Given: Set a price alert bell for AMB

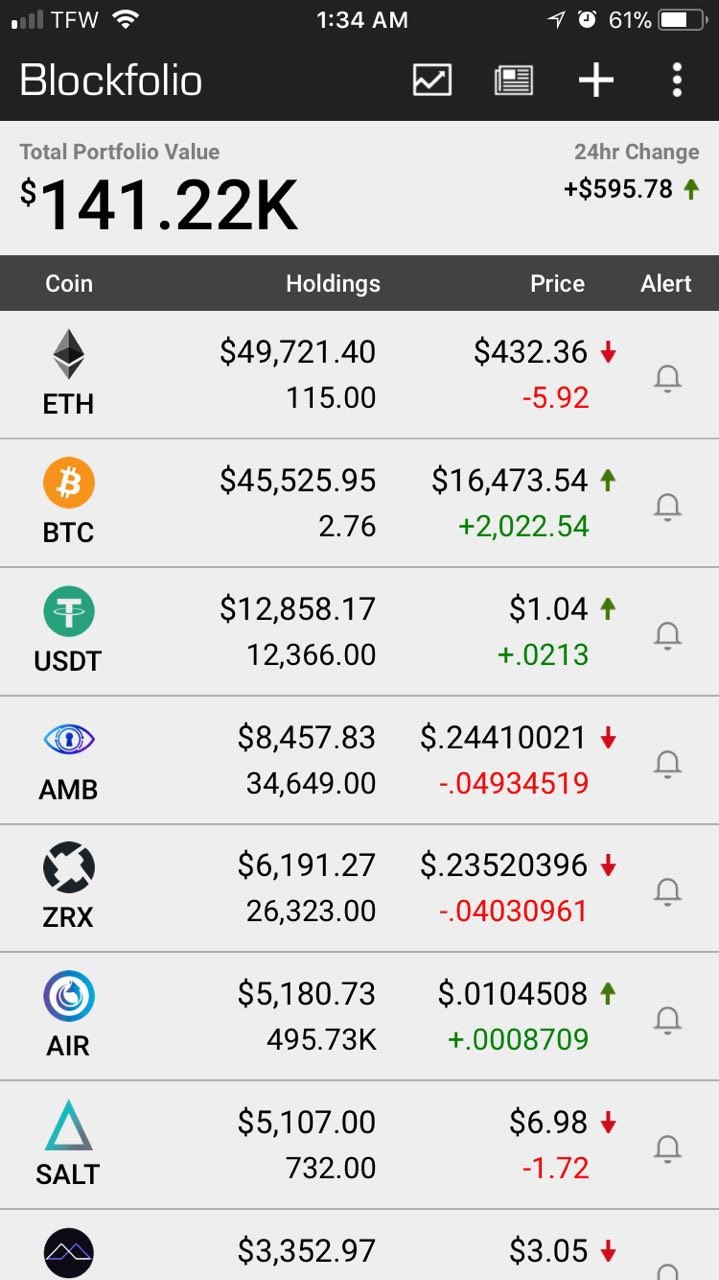Looking at the screenshot, I should click(667, 764).
